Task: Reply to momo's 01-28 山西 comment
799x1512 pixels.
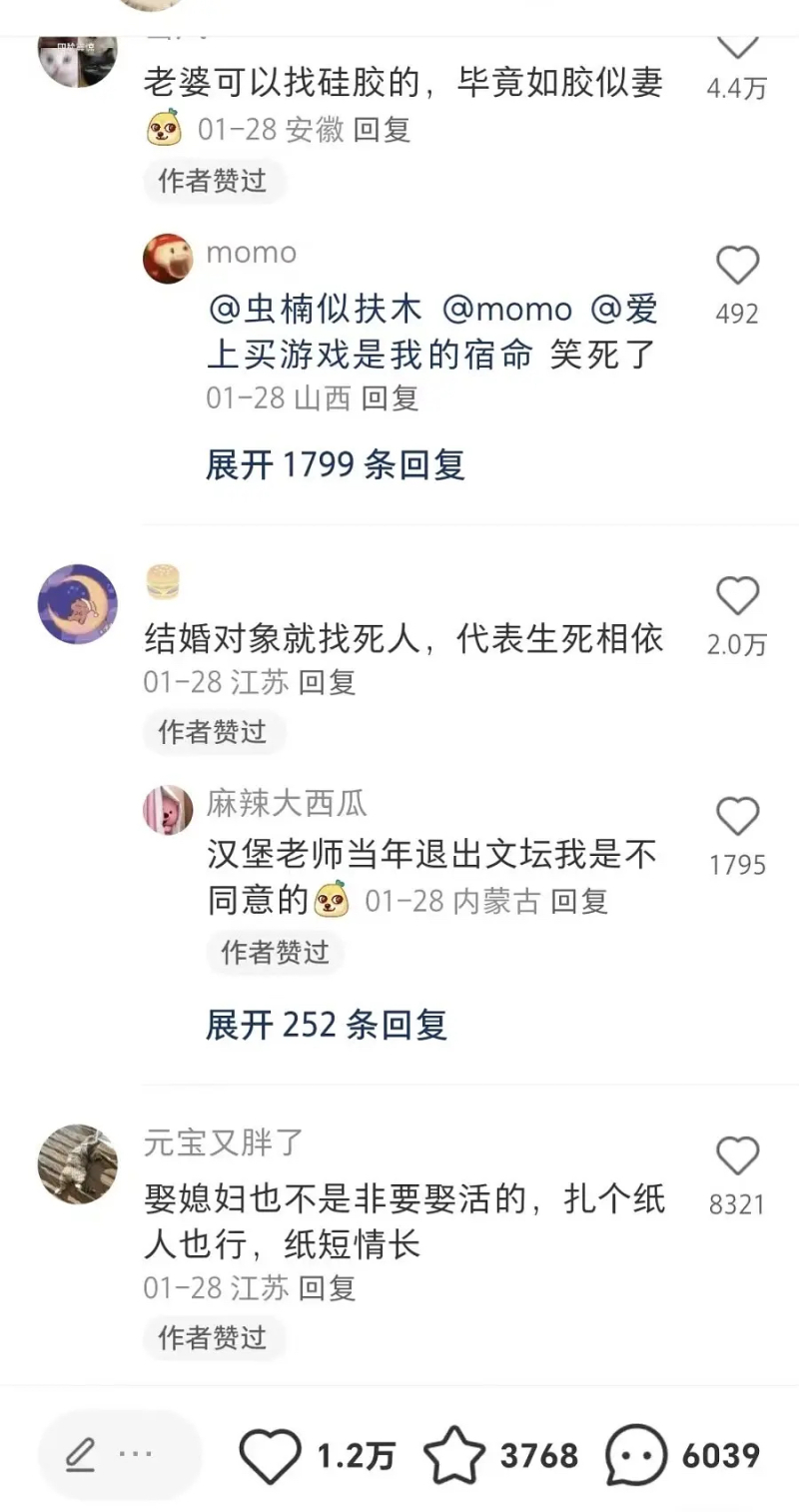Action: [x=390, y=398]
